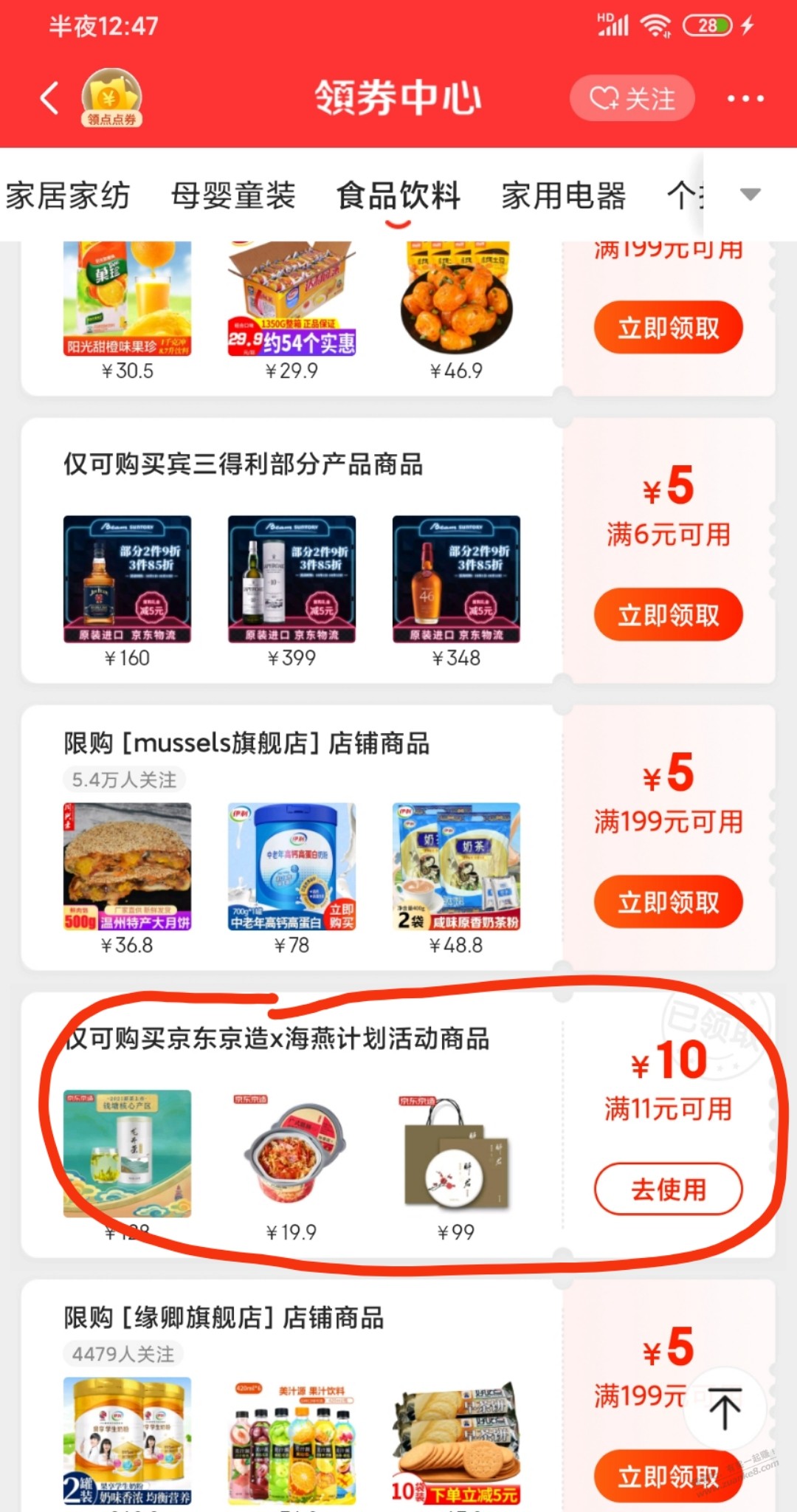
Task: Switch to the 家居家纺 tab
Action: click(68, 196)
